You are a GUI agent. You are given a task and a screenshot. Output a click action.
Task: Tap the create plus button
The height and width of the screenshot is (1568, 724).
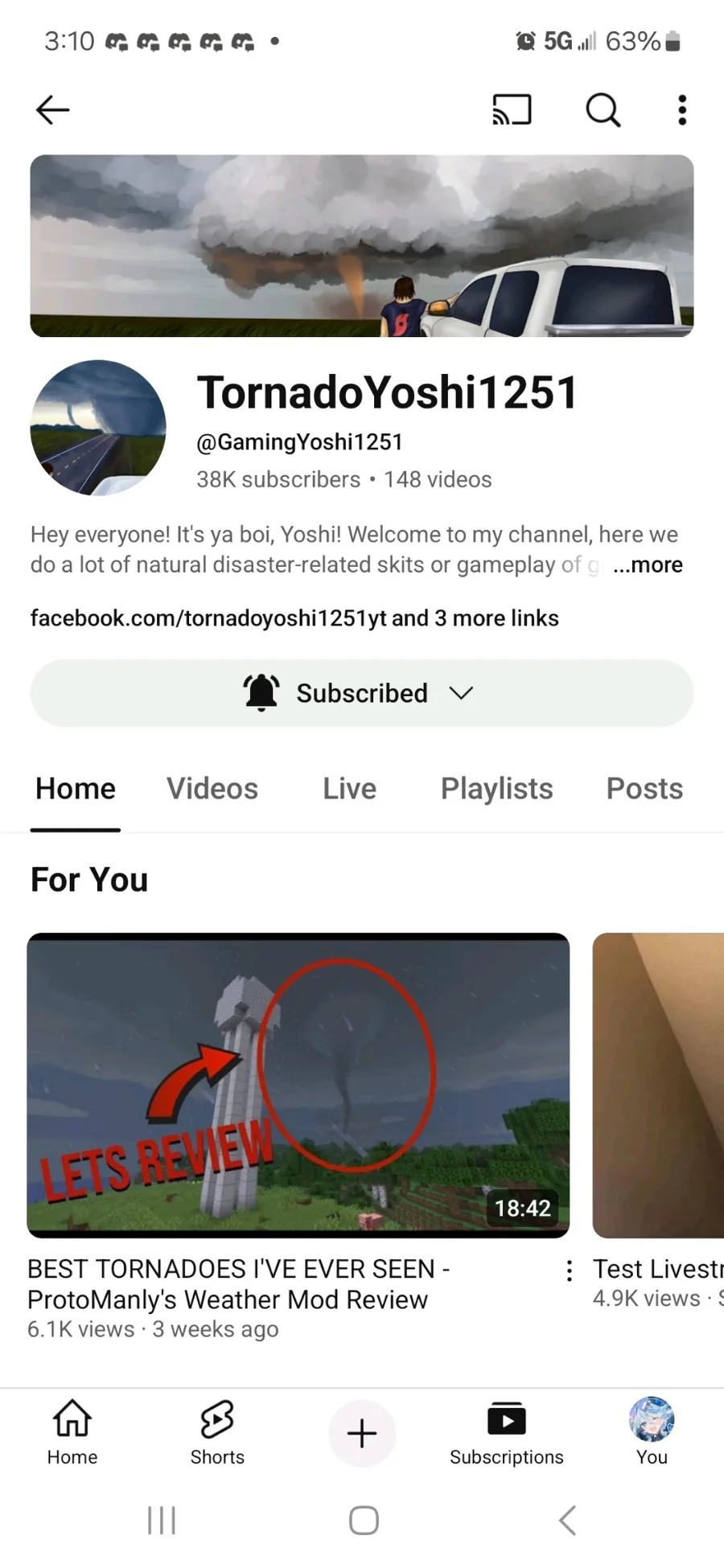(362, 1433)
